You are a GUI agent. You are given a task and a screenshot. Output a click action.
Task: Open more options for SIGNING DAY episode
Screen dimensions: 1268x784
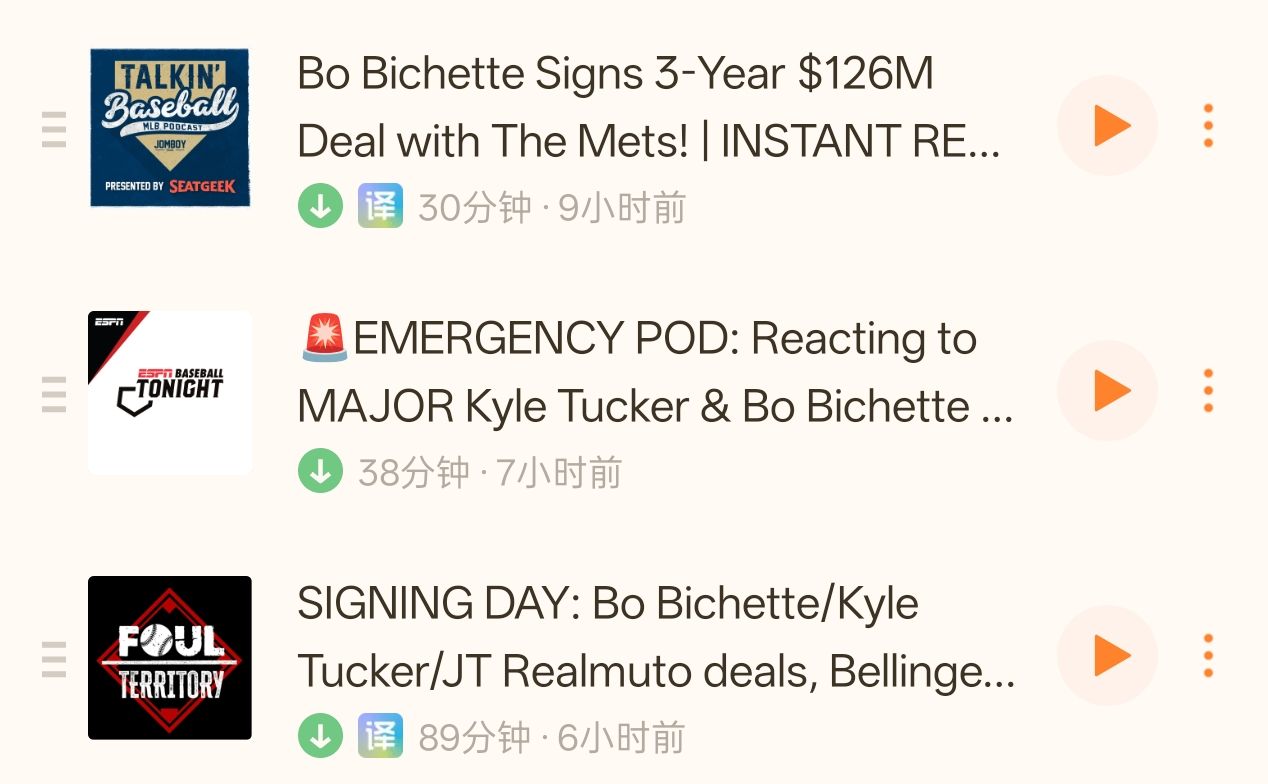click(x=1208, y=656)
